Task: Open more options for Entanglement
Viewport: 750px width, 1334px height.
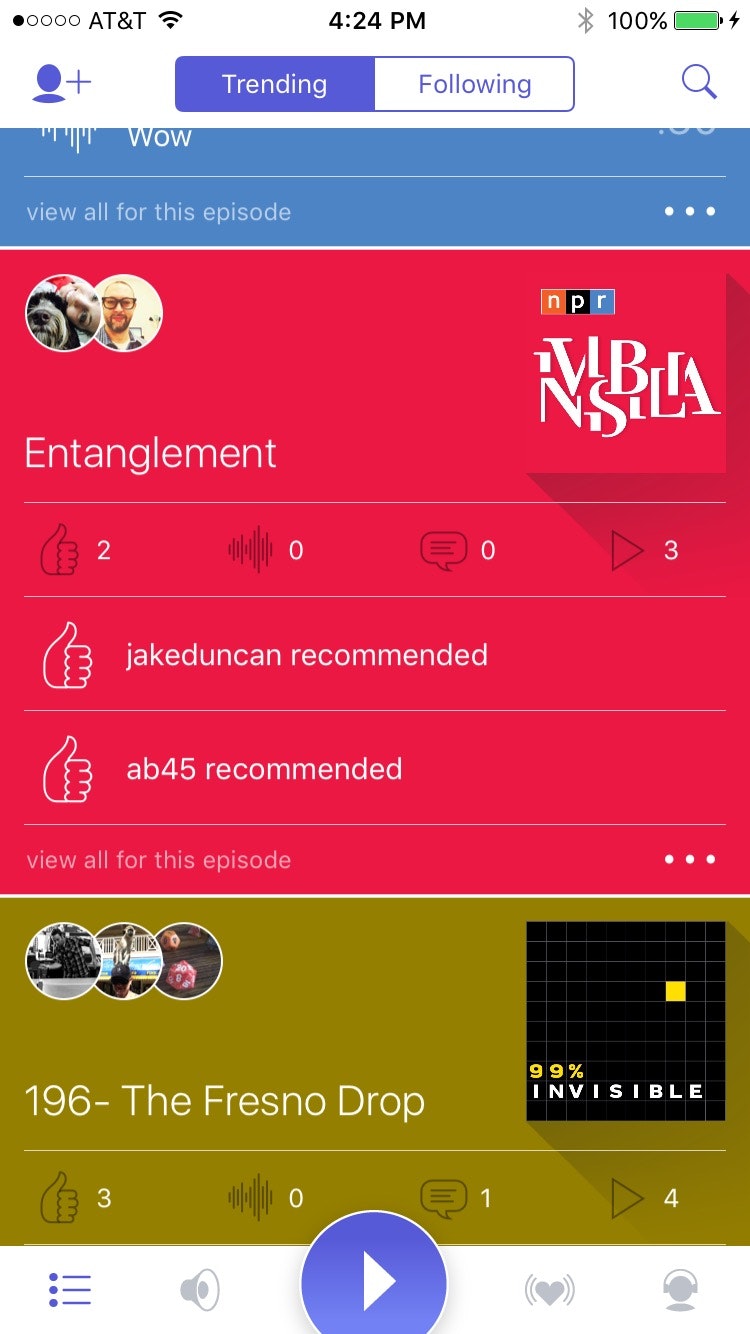Action: [x=690, y=860]
